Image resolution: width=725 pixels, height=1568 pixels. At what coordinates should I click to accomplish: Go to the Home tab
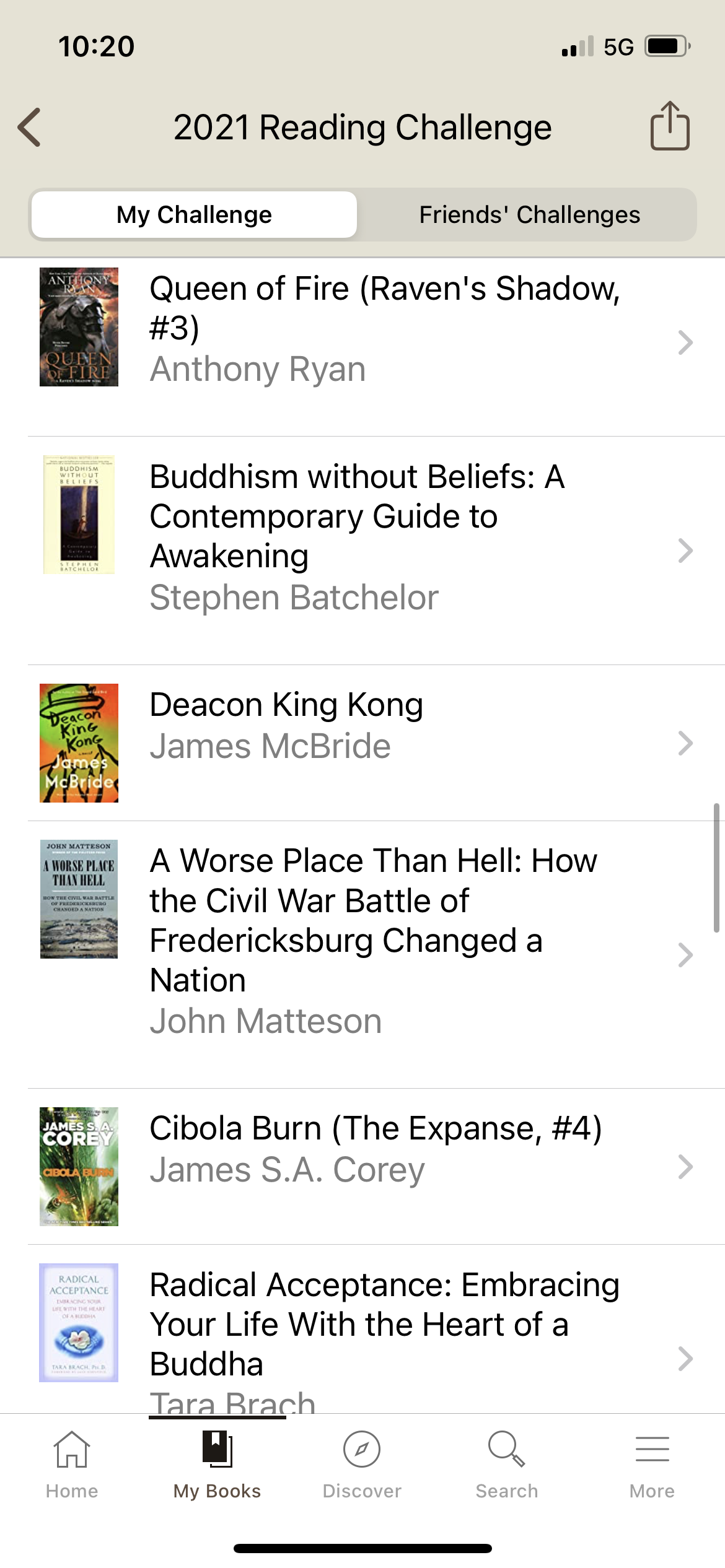72,1464
